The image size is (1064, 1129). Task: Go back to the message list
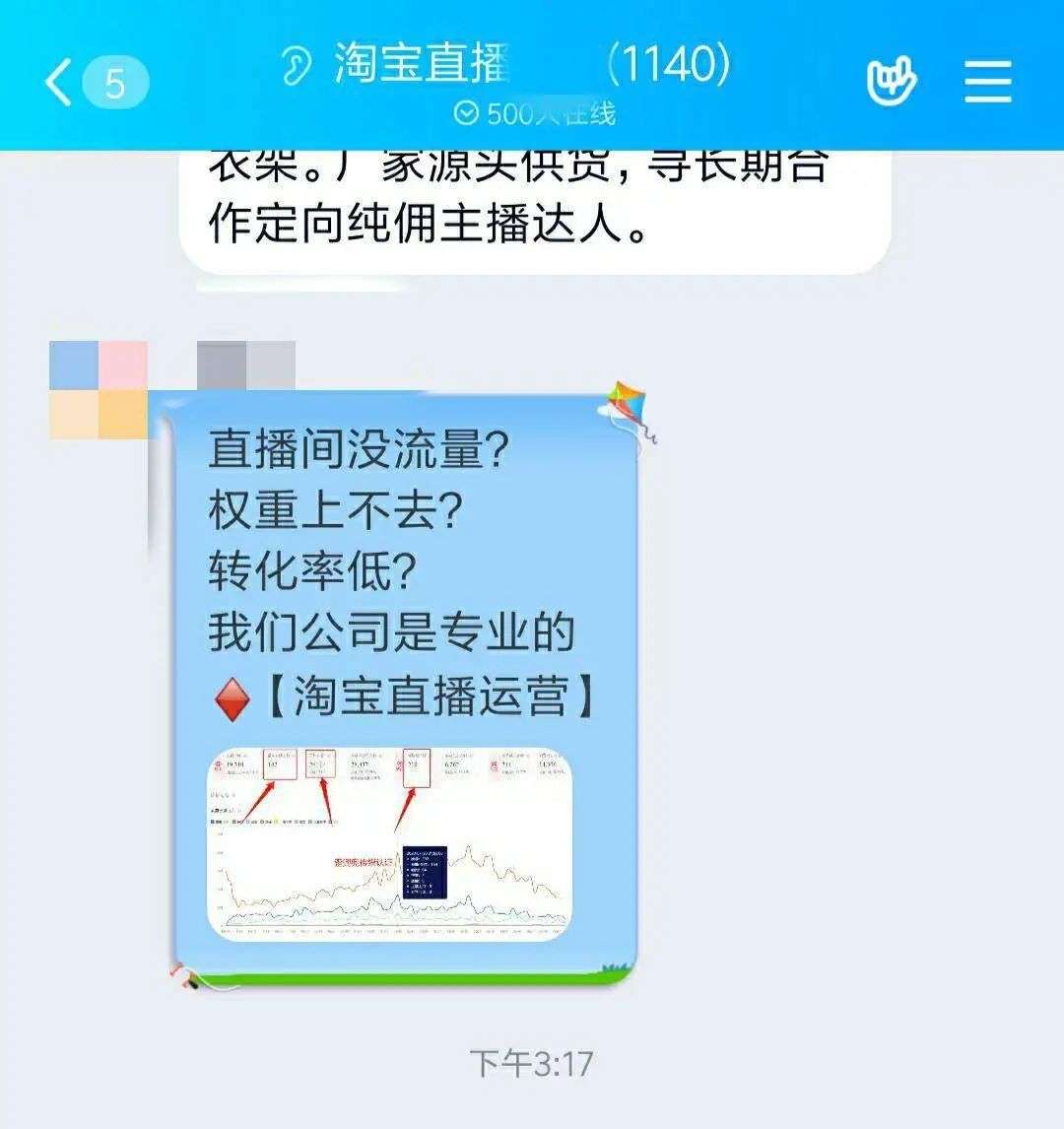coord(59,82)
